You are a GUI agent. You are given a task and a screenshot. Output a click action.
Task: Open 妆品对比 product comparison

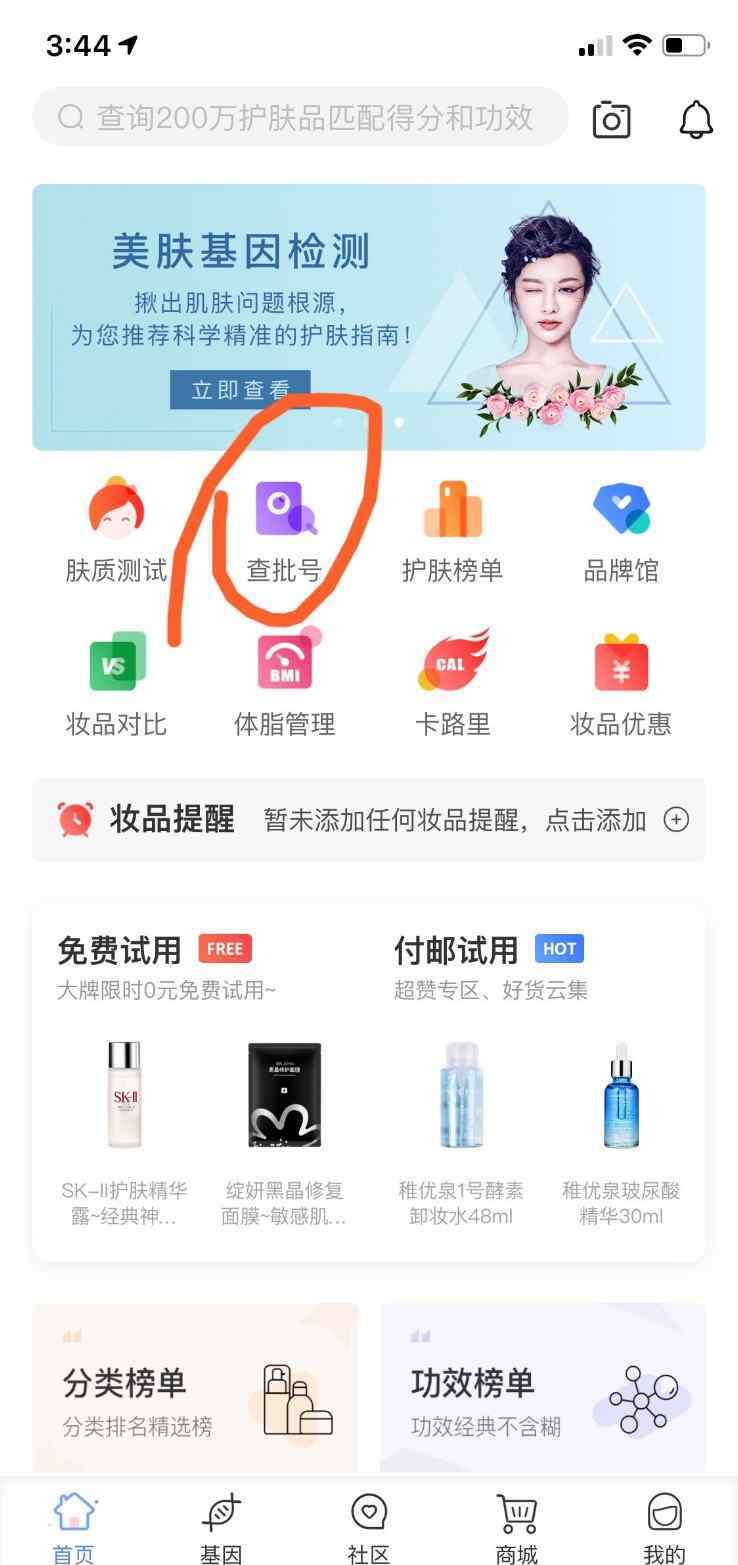pyautogui.click(x=116, y=684)
